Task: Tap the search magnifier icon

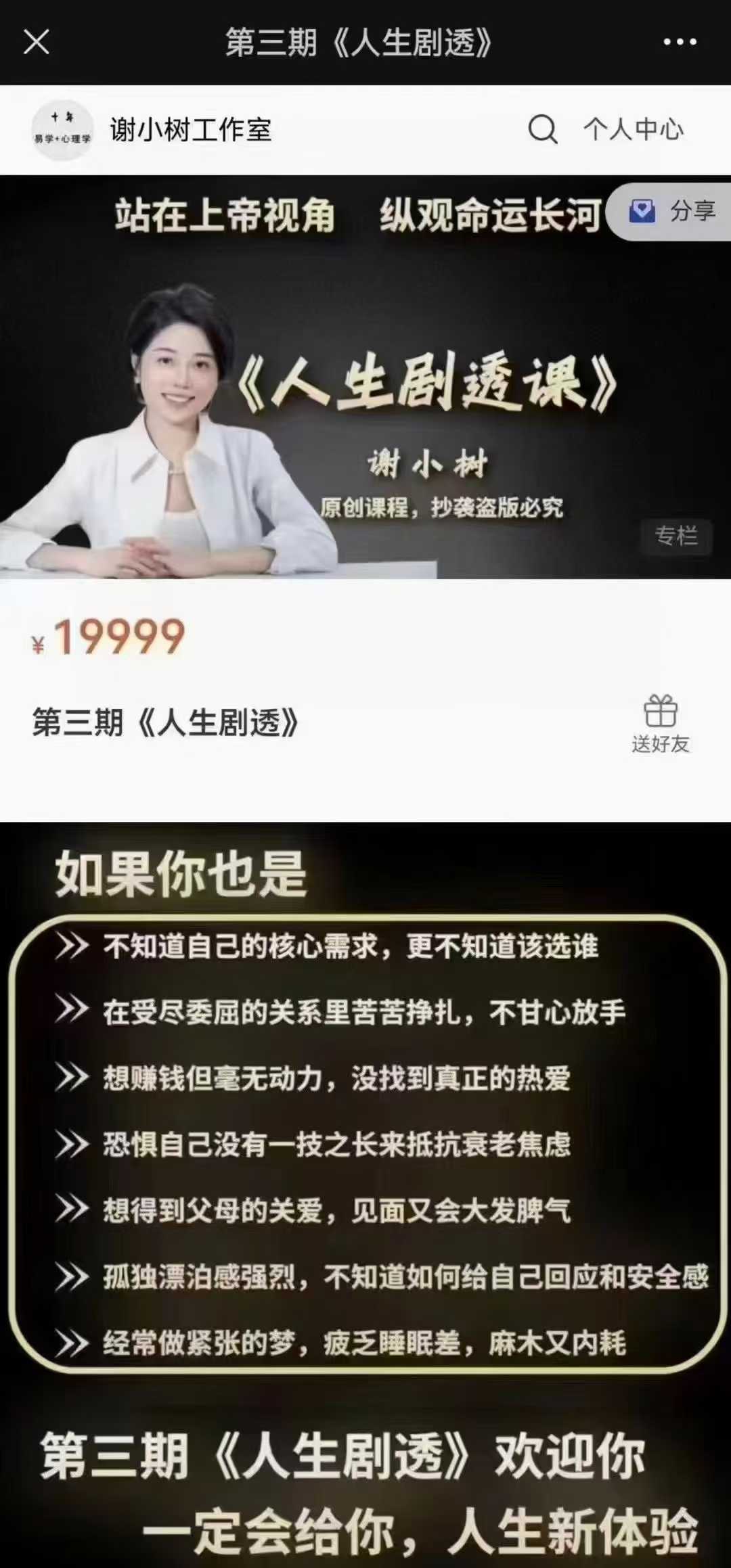Action: [543, 129]
